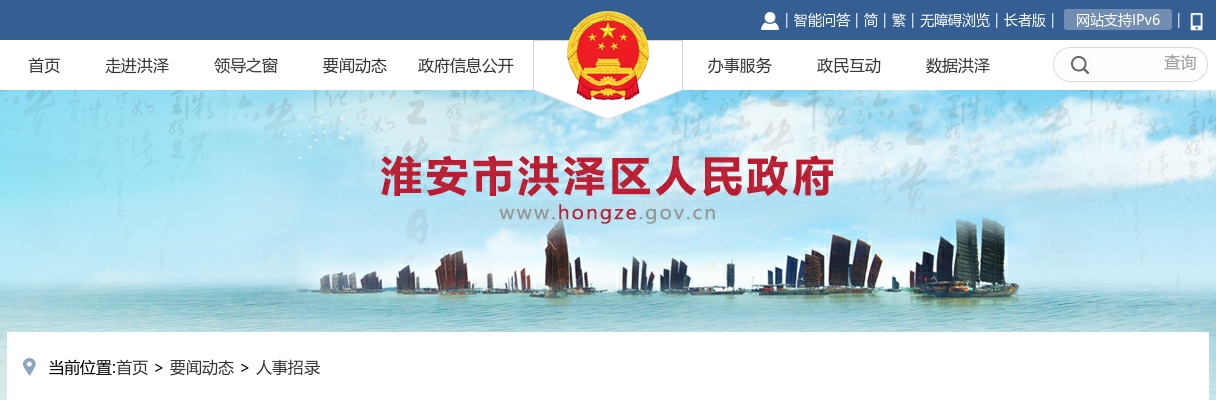Switch to simplified Chinese 简
The height and width of the screenshot is (400, 1216).
(871, 20)
